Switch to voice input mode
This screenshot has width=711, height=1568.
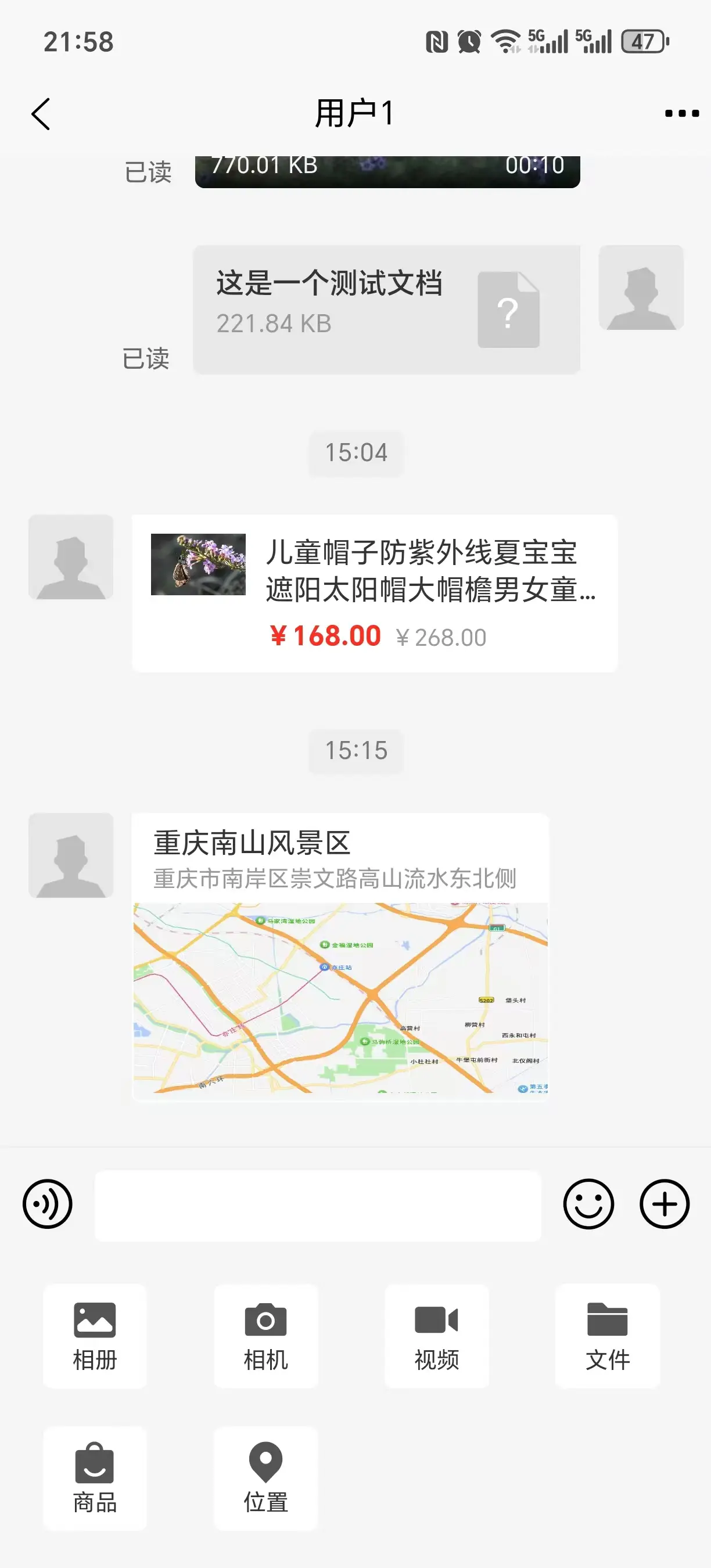[x=48, y=1203]
